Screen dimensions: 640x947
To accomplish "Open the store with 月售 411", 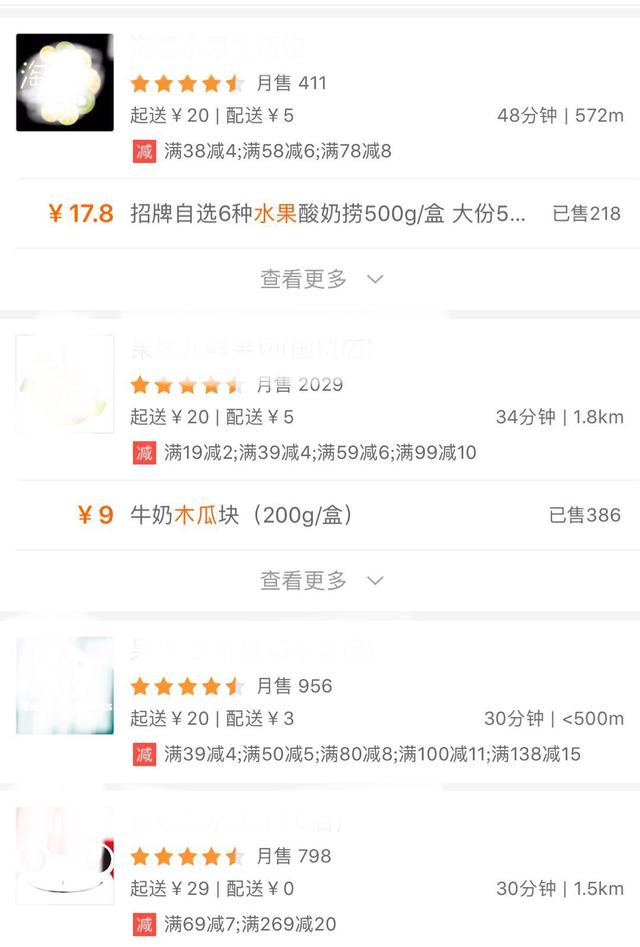I will point(320,97).
